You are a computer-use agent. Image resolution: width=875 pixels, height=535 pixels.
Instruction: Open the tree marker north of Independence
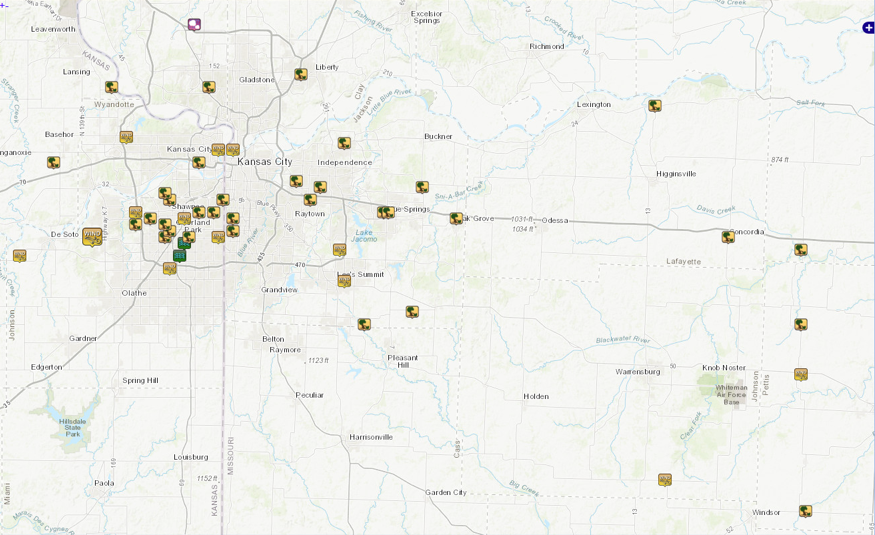click(344, 143)
